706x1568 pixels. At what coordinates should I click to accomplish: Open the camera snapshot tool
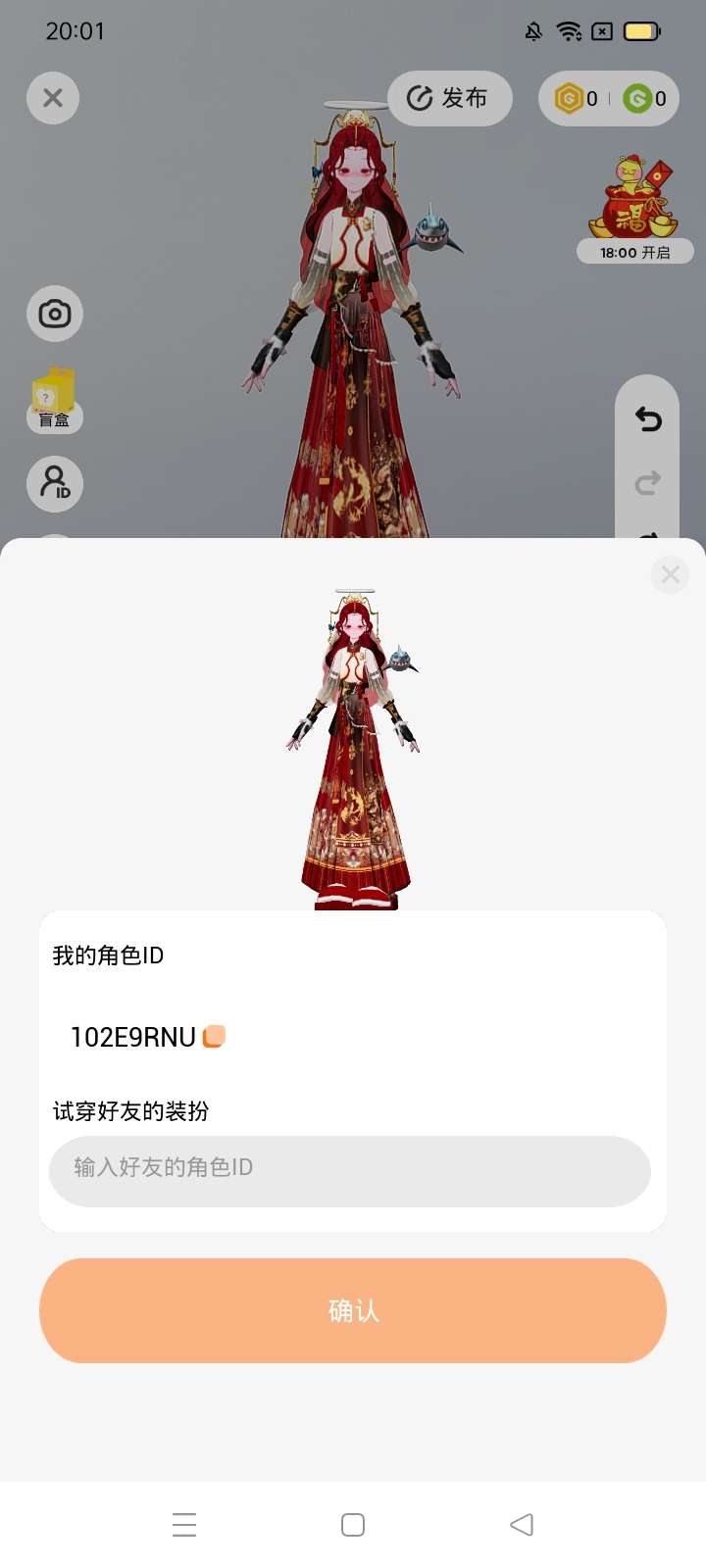[x=55, y=314]
